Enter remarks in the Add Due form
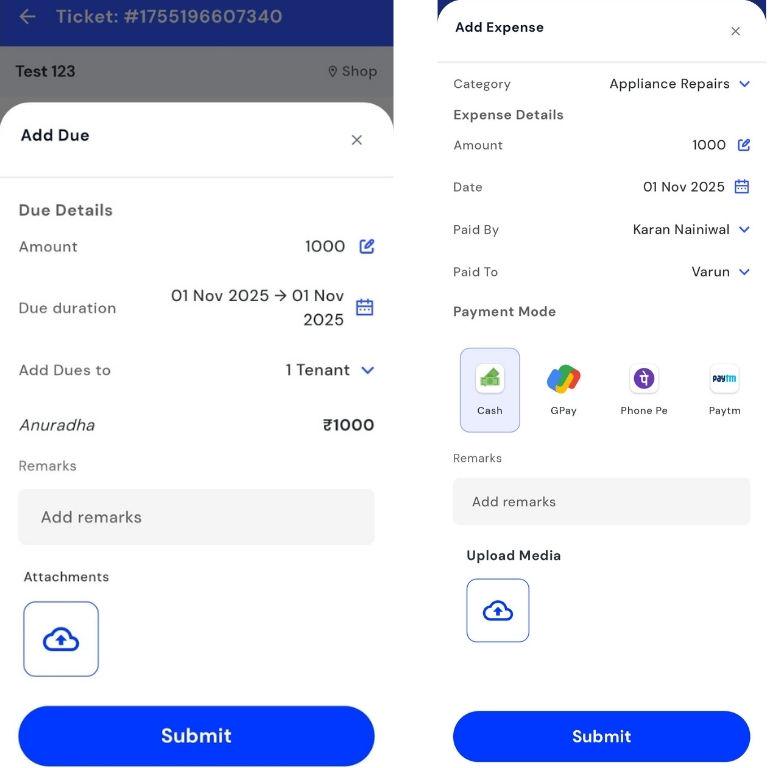This screenshot has height=768, width=770. (196, 517)
